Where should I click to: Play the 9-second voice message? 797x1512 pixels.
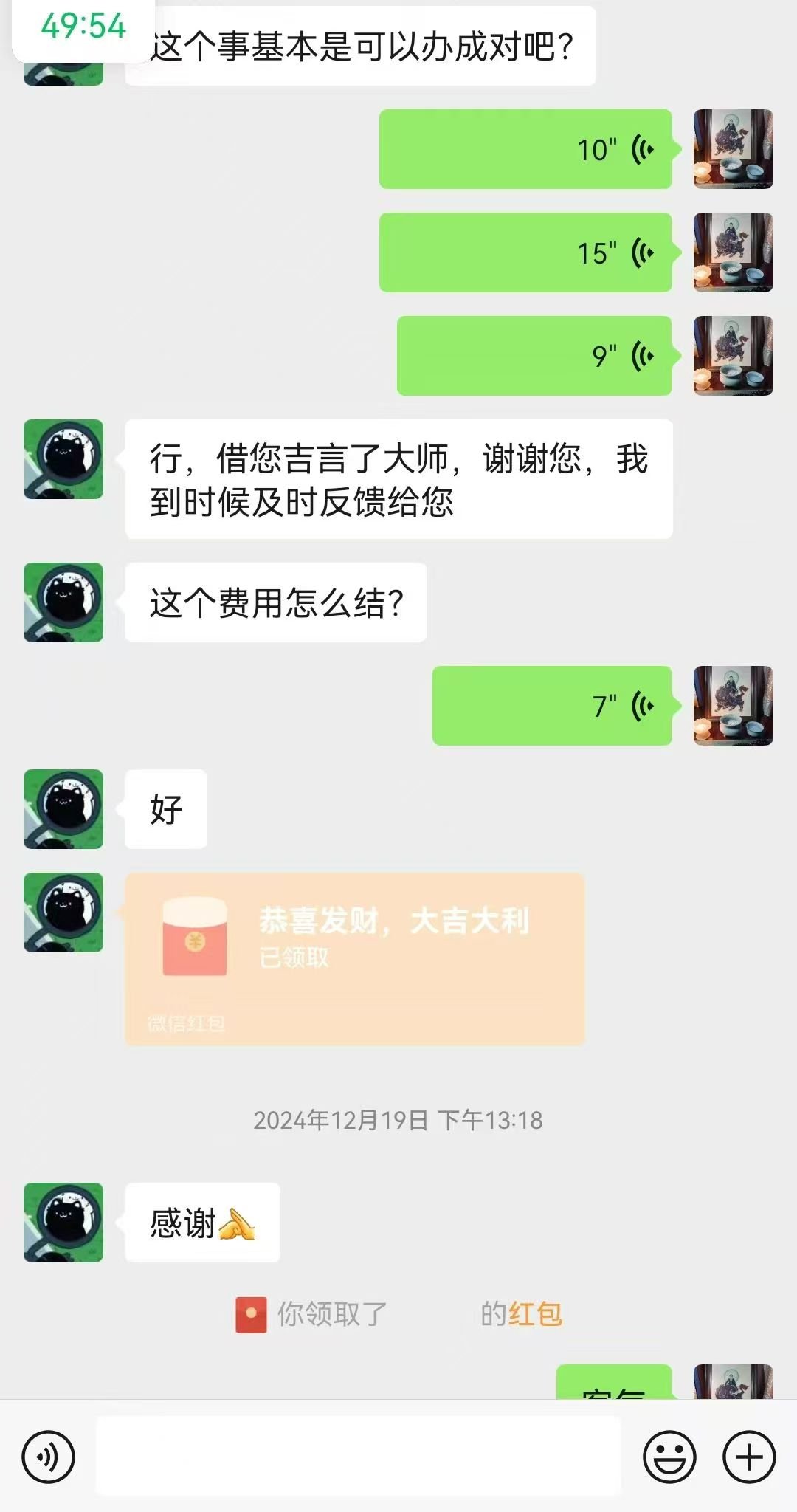(x=534, y=356)
